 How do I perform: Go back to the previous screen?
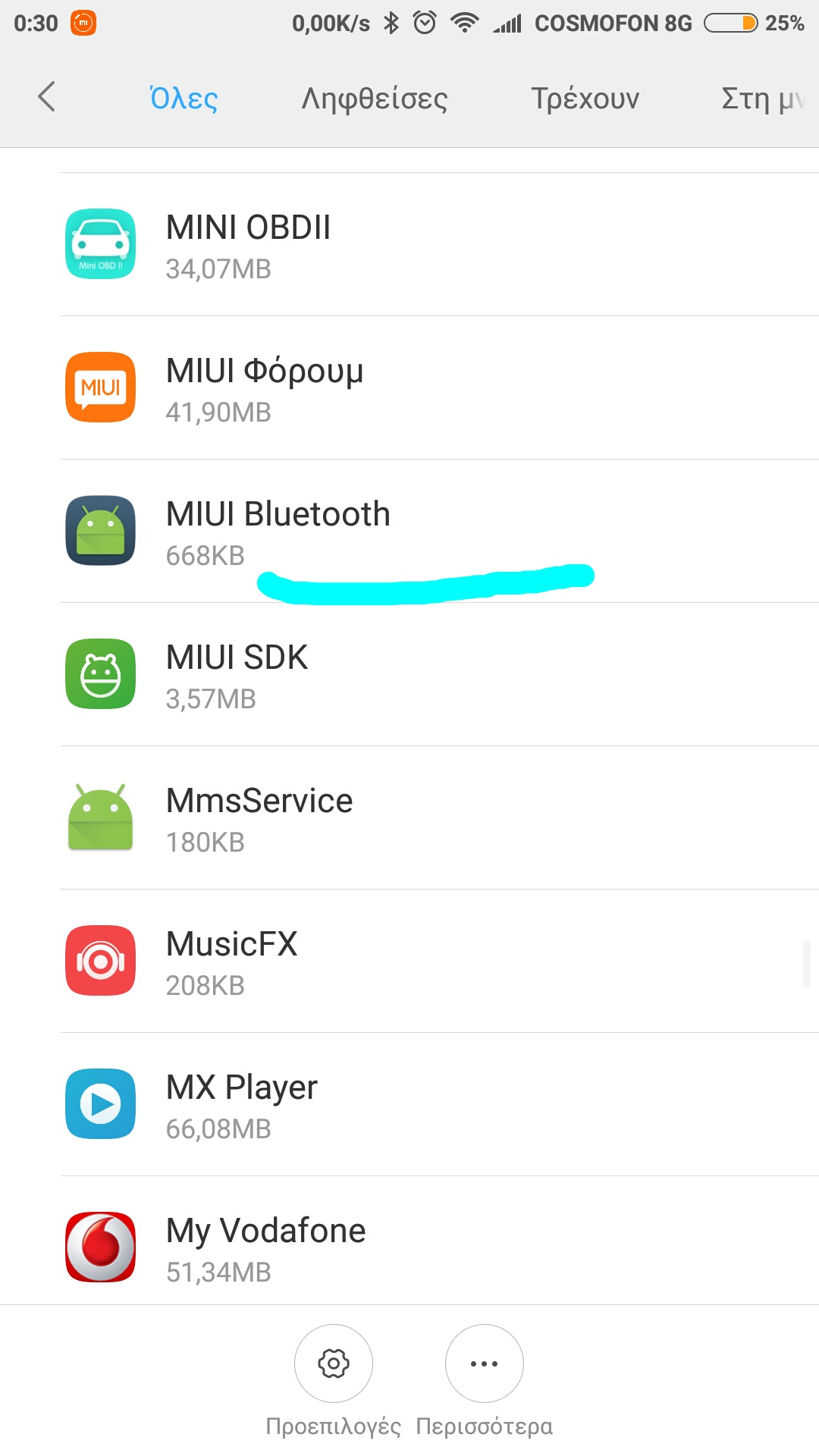[47, 97]
